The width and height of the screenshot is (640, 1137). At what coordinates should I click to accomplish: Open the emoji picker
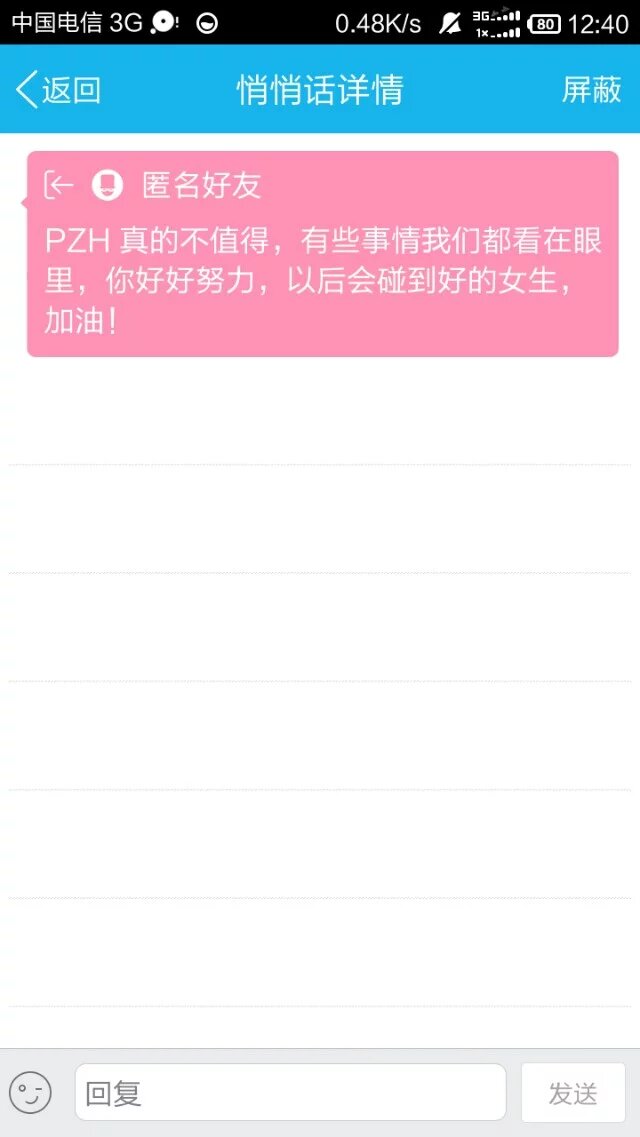point(30,1093)
